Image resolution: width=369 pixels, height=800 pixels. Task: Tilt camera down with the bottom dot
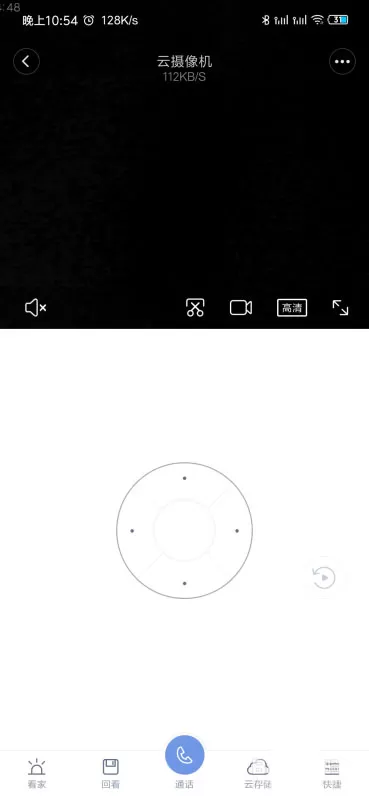184,583
